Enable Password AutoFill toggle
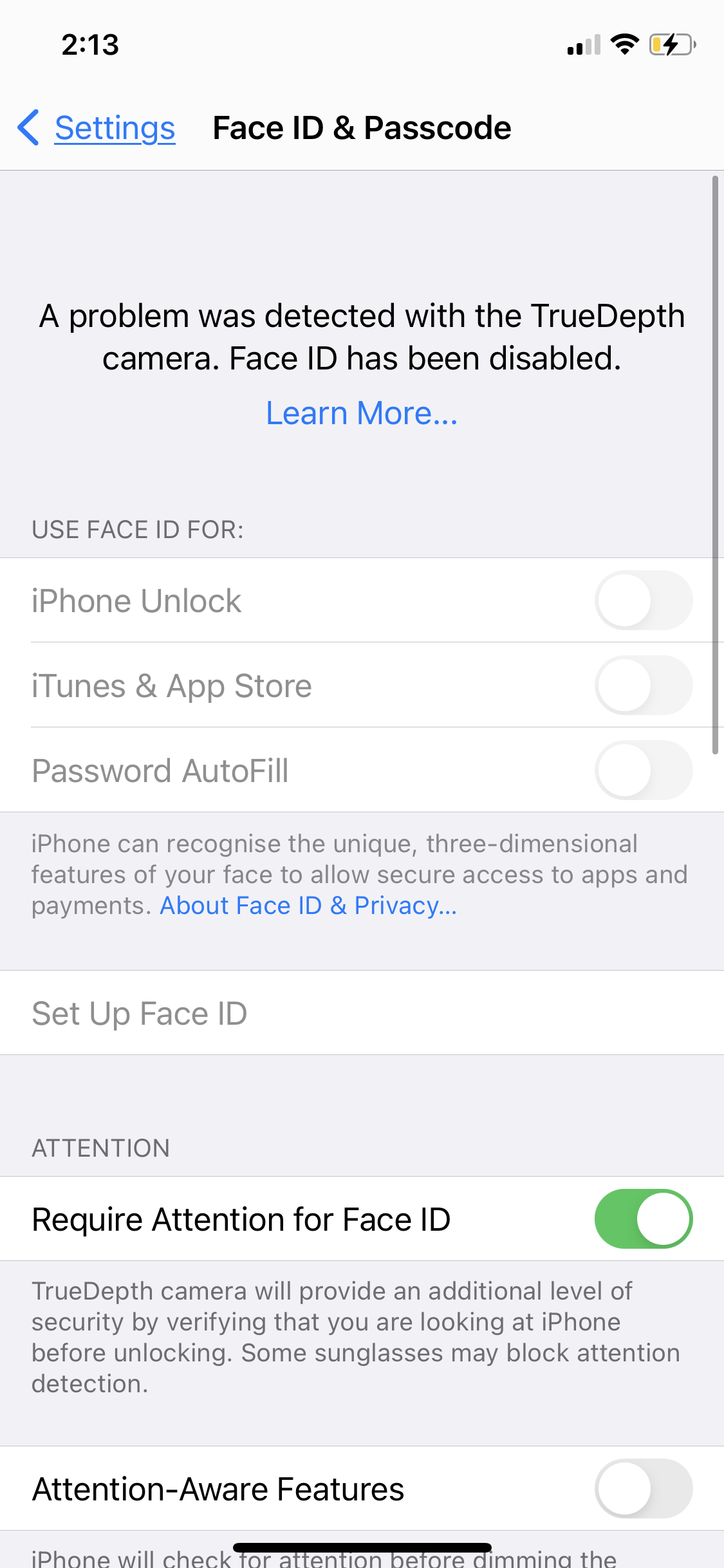This screenshot has width=724, height=1568. point(643,770)
